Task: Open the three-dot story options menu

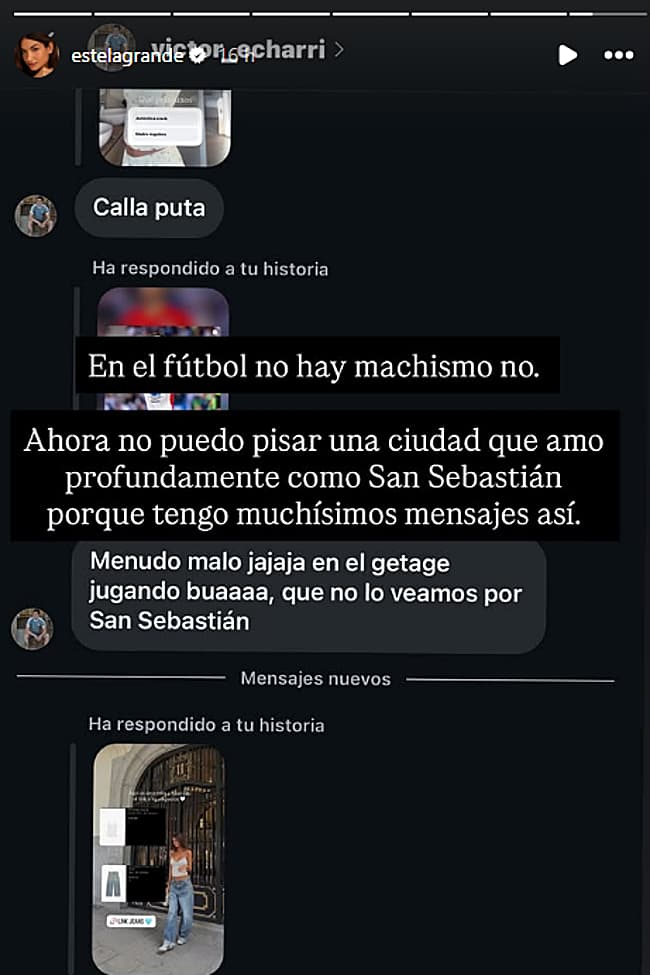Action: click(x=619, y=55)
